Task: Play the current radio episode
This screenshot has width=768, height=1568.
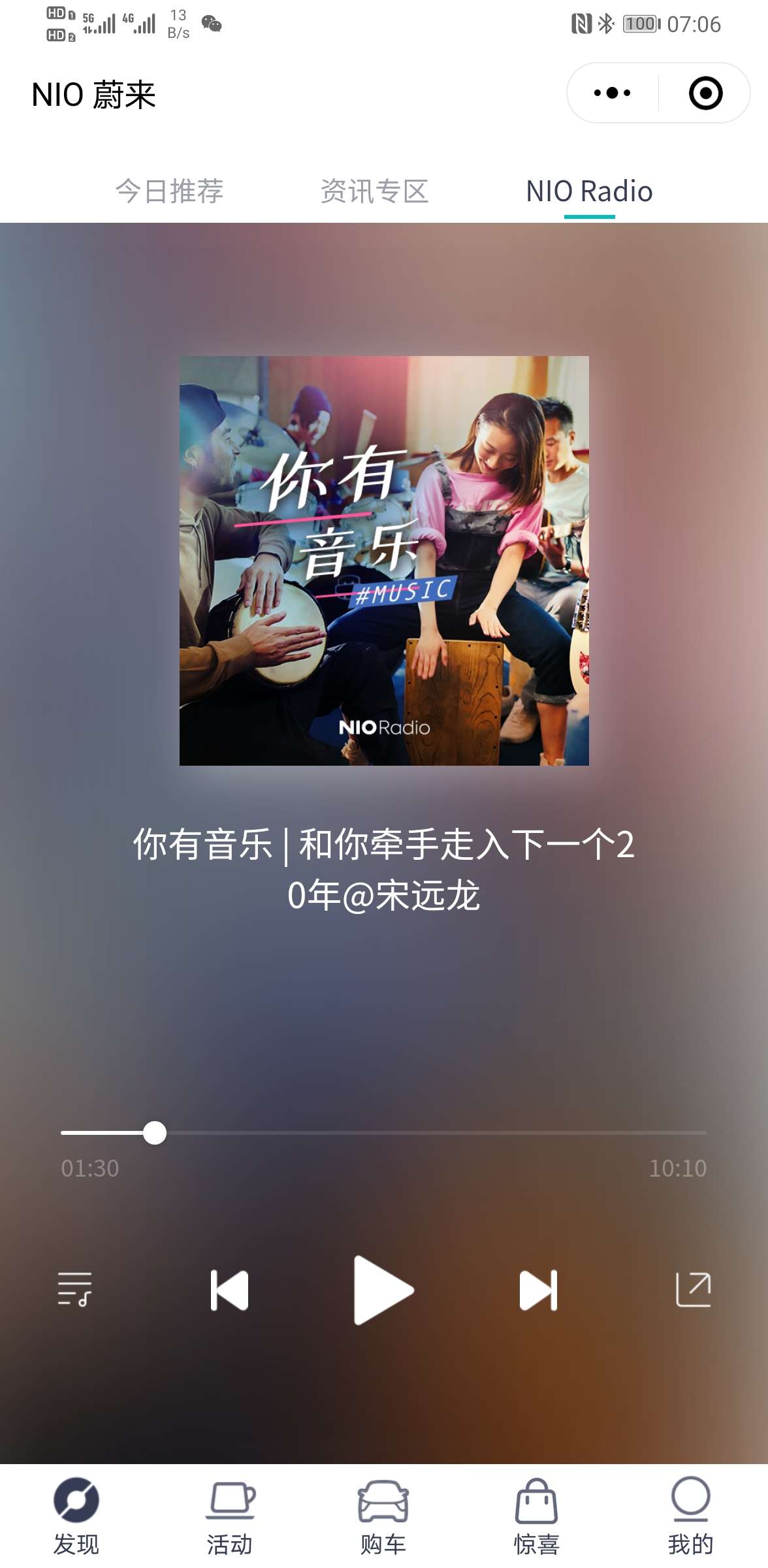Action: 383,1290
